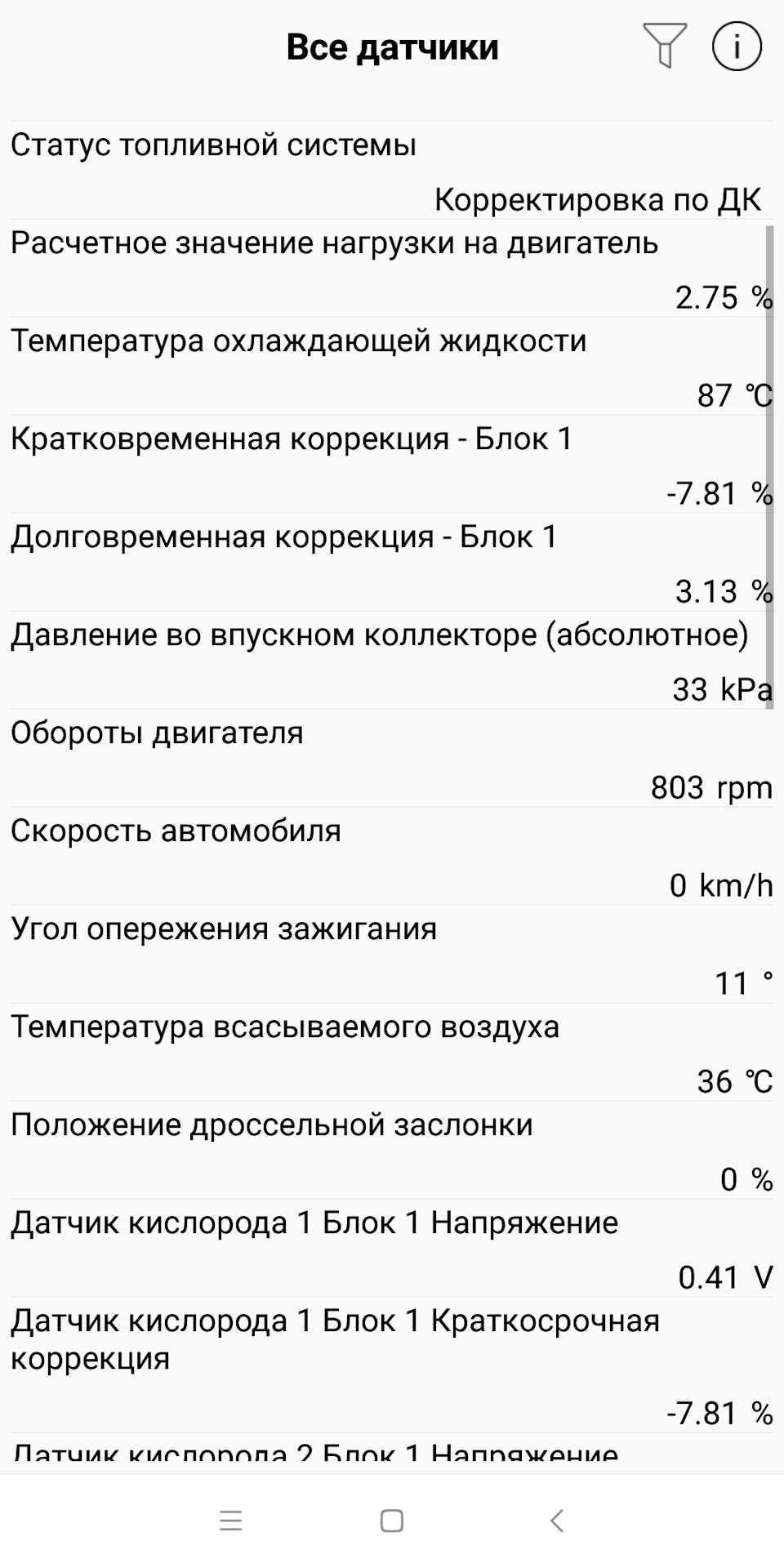Select the intake manifold pressure row
The width and height of the screenshot is (784, 1568).
point(392,661)
